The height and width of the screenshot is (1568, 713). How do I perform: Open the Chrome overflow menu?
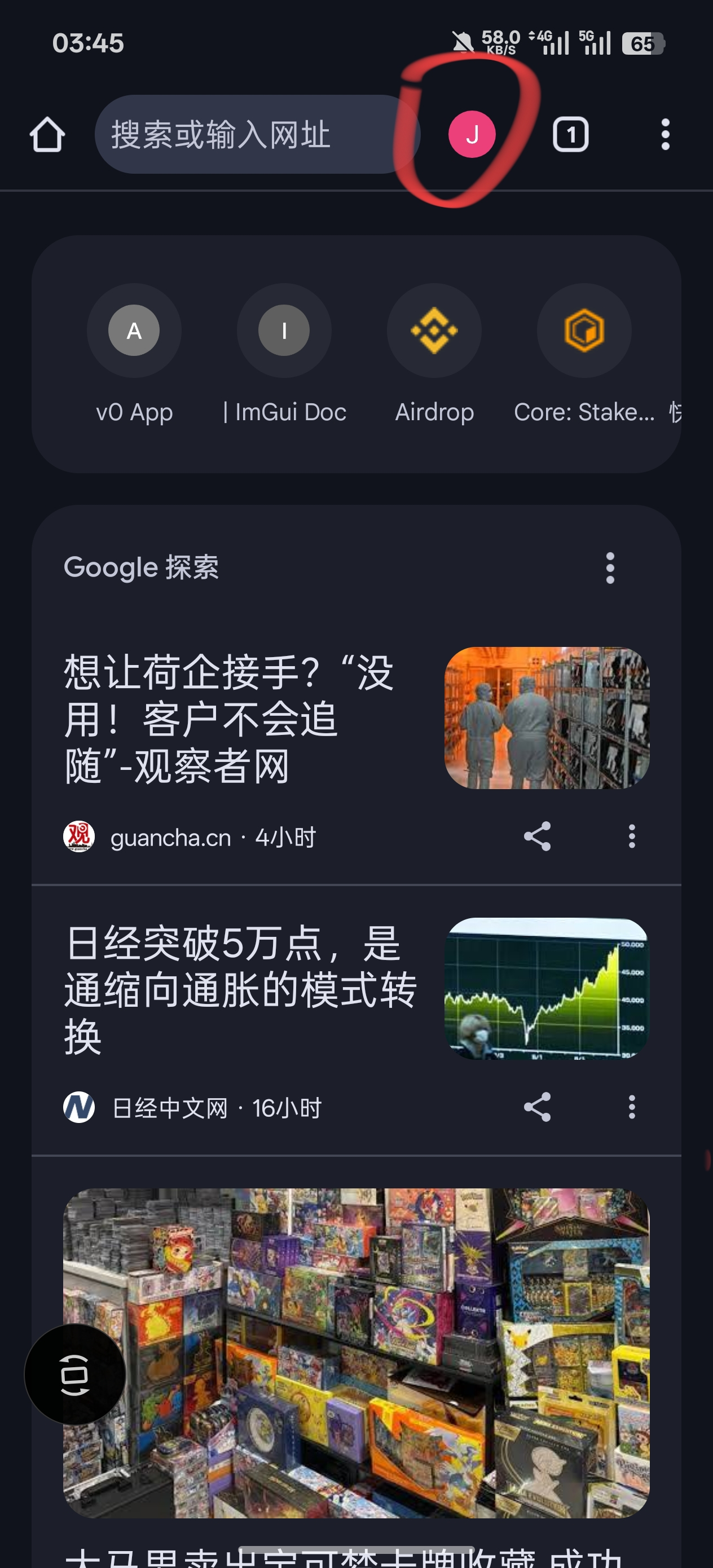tap(665, 135)
